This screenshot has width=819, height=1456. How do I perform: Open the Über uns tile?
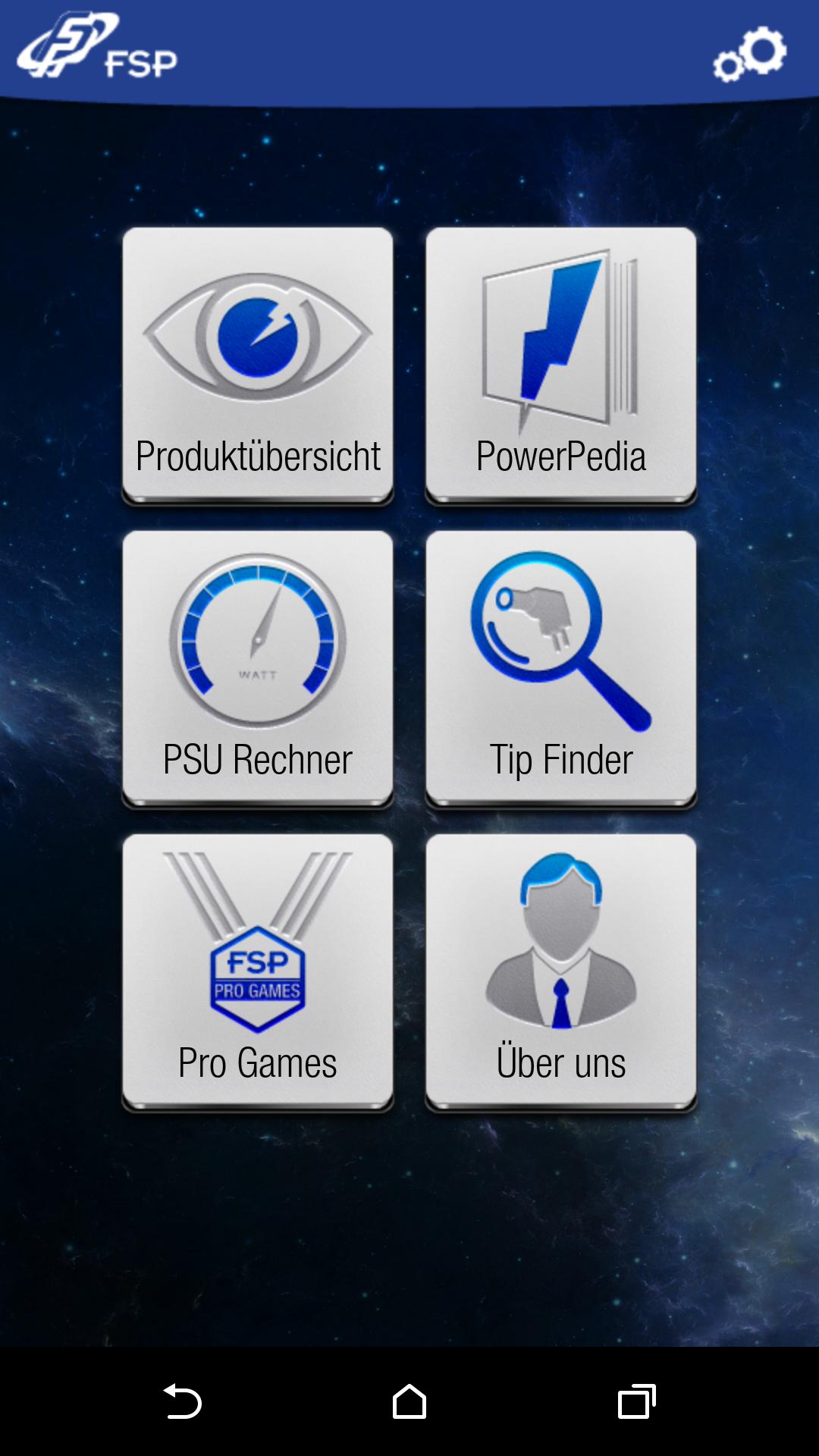[560, 971]
